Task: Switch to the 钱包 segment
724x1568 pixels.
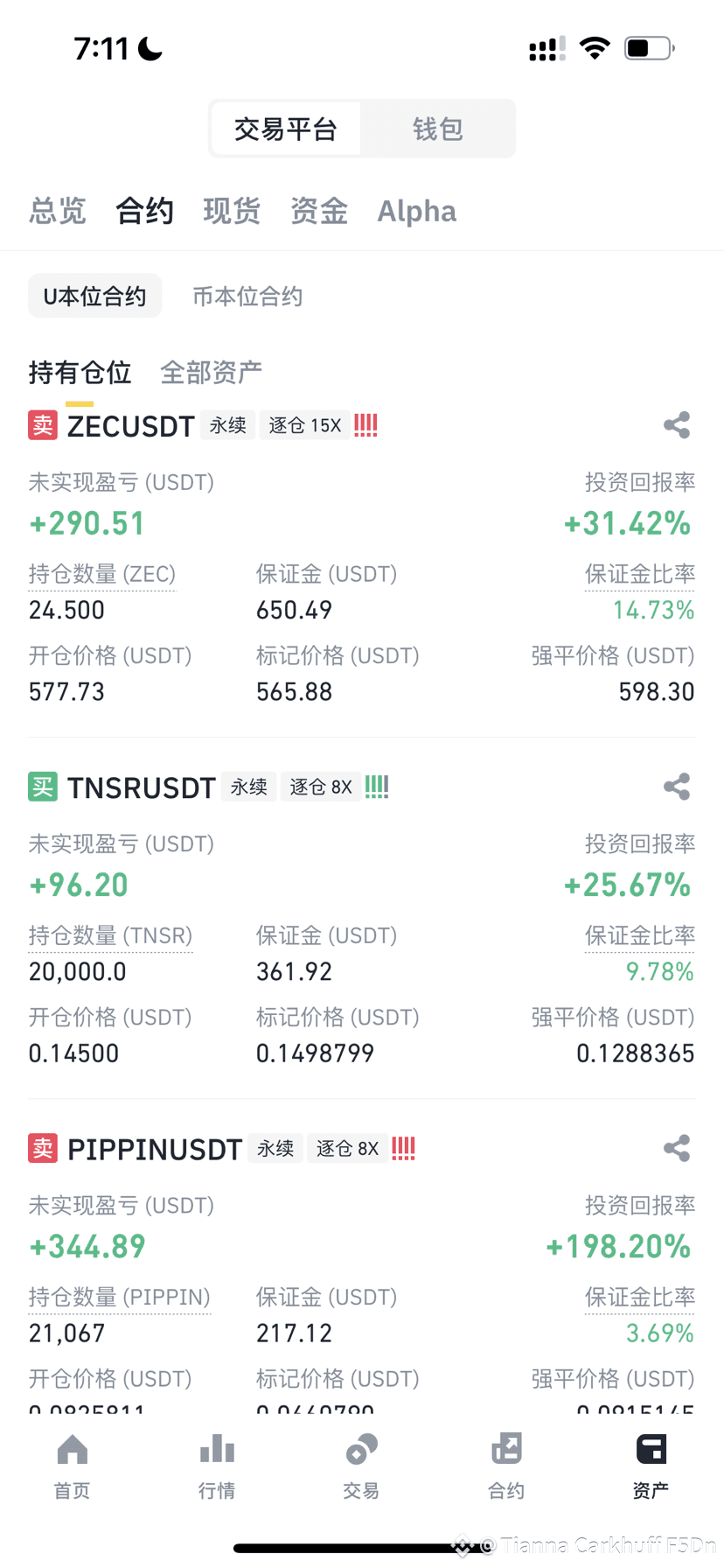Action: pyautogui.click(x=437, y=129)
